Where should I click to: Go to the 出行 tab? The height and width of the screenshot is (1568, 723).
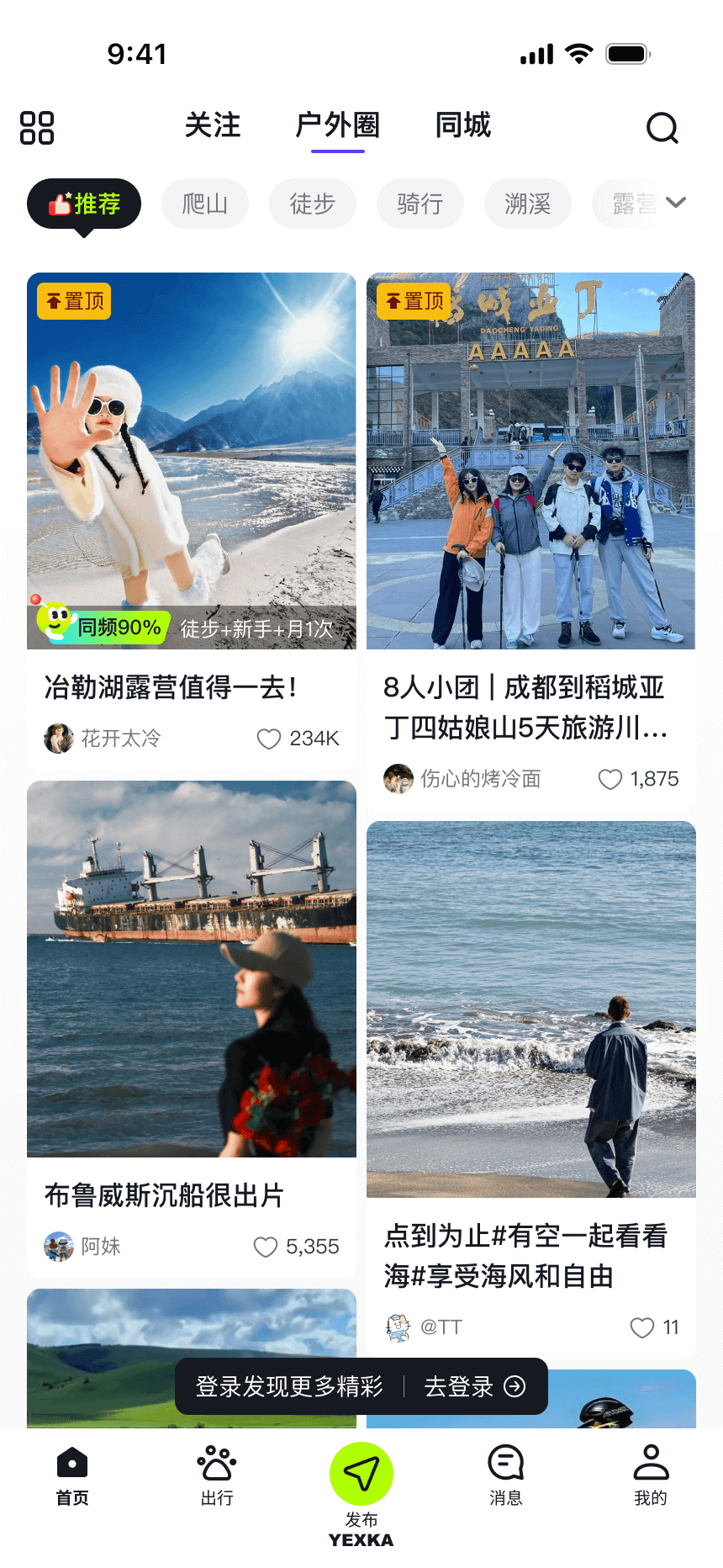tap(217, 1475)
